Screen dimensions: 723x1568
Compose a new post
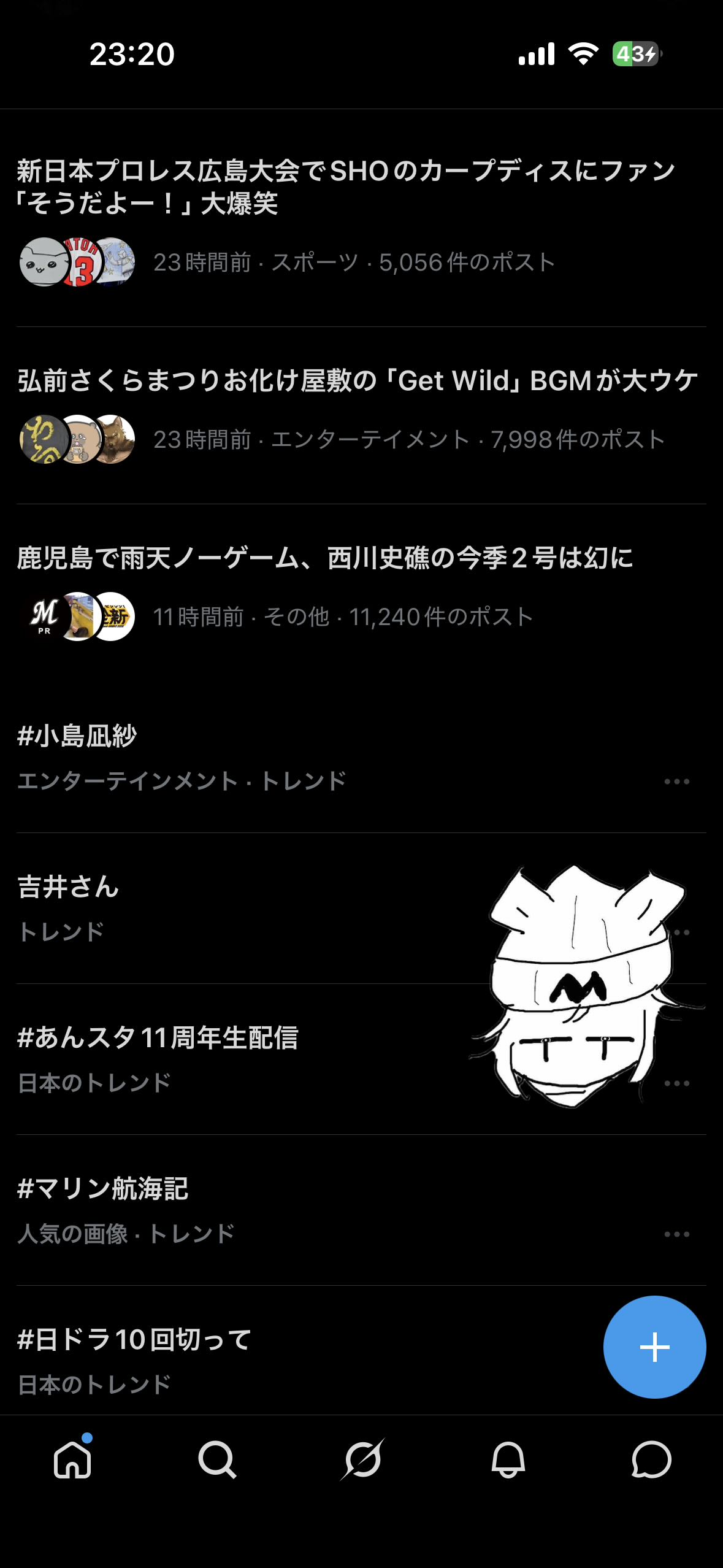click(654, 1347)
